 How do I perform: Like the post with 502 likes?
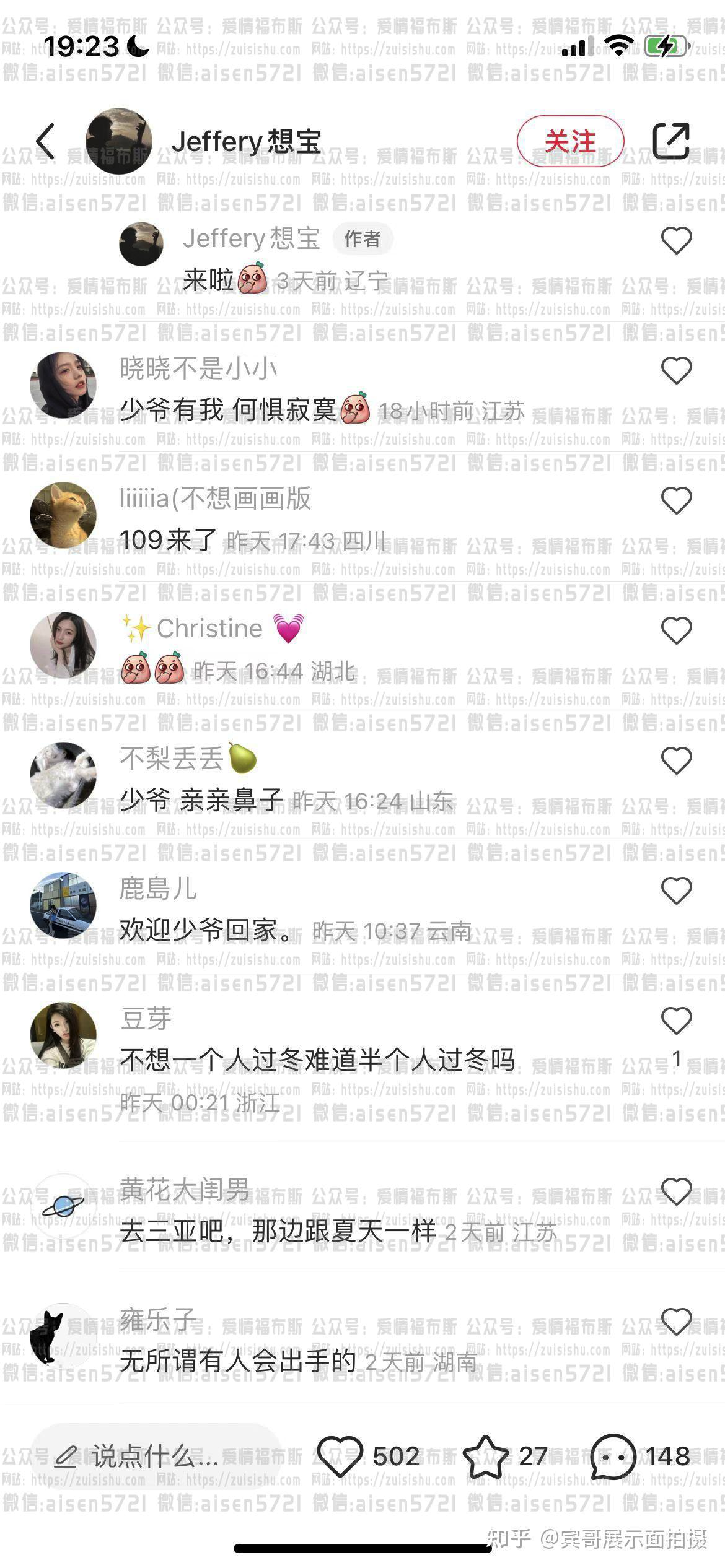tap(340, 1457)
